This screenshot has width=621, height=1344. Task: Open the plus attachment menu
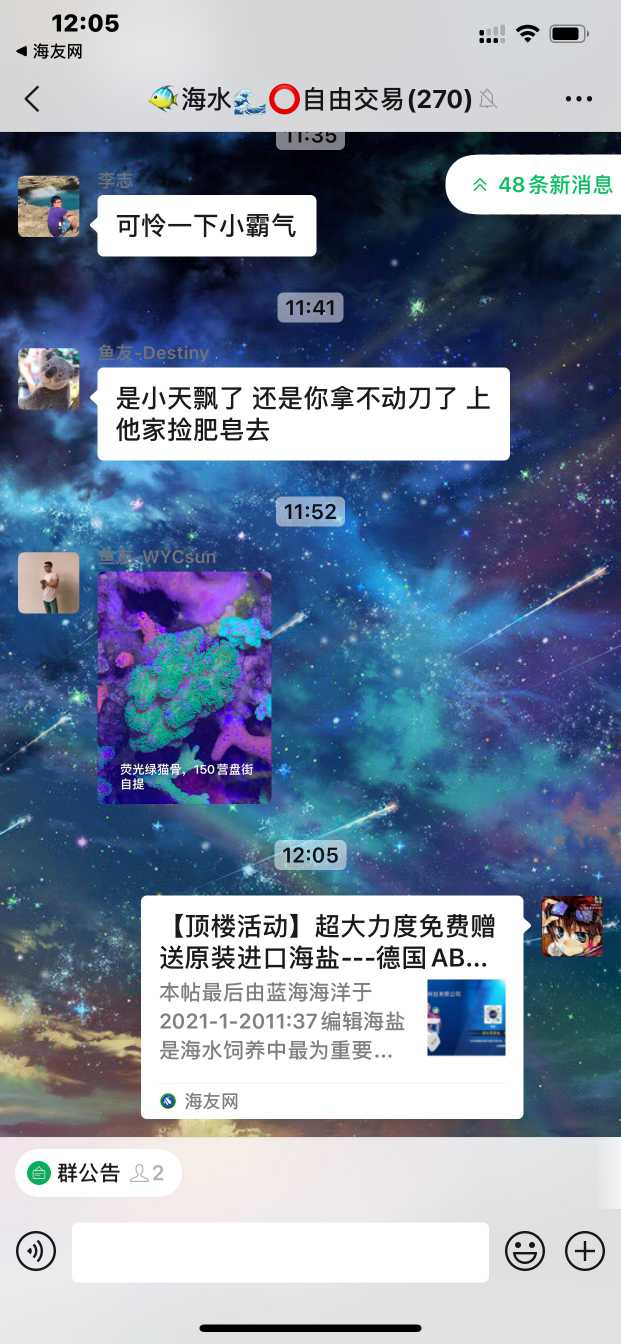pos(585,1251)
